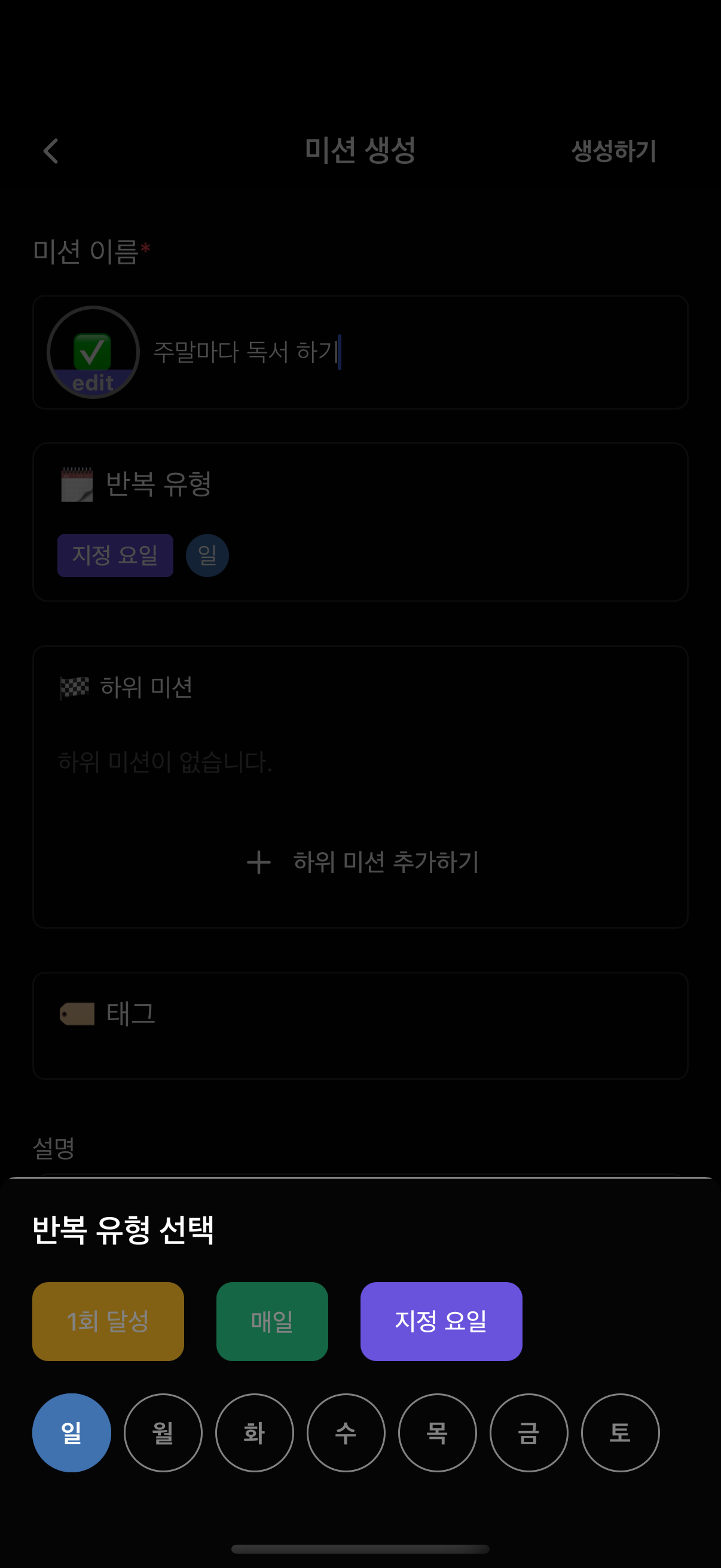Click the 지정 요일 chip under 반복 유형

pos(115,554)
